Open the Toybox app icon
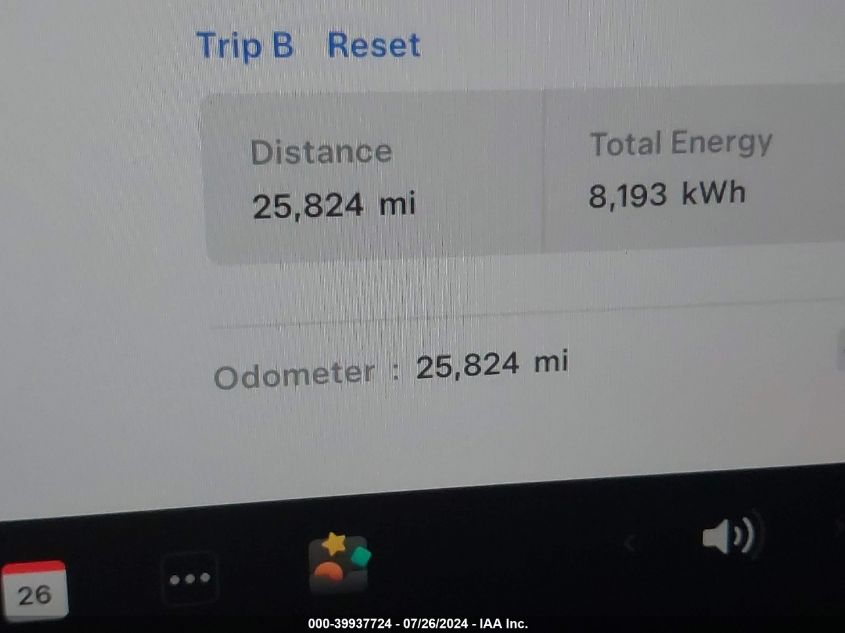 (339, 564)
